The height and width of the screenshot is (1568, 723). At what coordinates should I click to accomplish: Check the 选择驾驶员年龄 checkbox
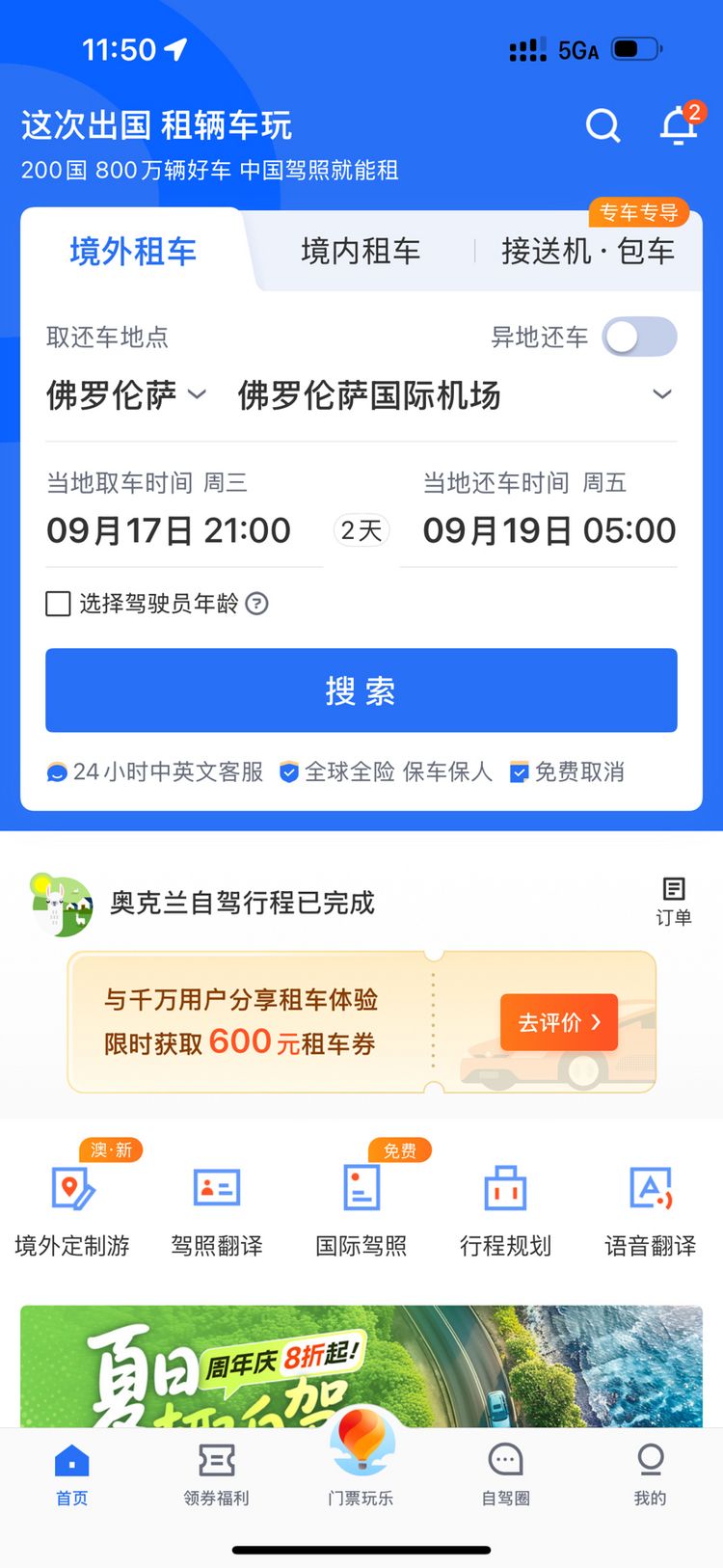point(59,605)
